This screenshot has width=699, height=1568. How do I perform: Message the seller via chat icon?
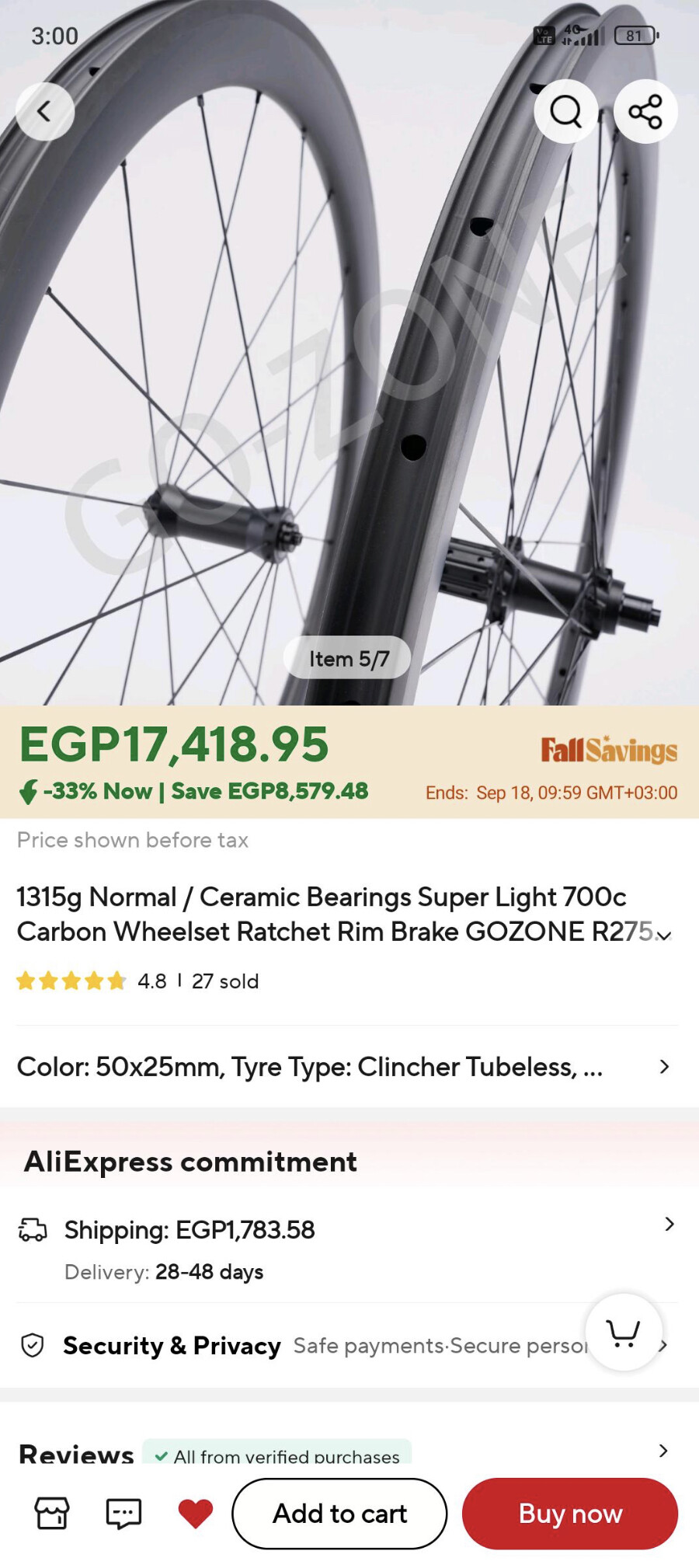click(123, 1513)
